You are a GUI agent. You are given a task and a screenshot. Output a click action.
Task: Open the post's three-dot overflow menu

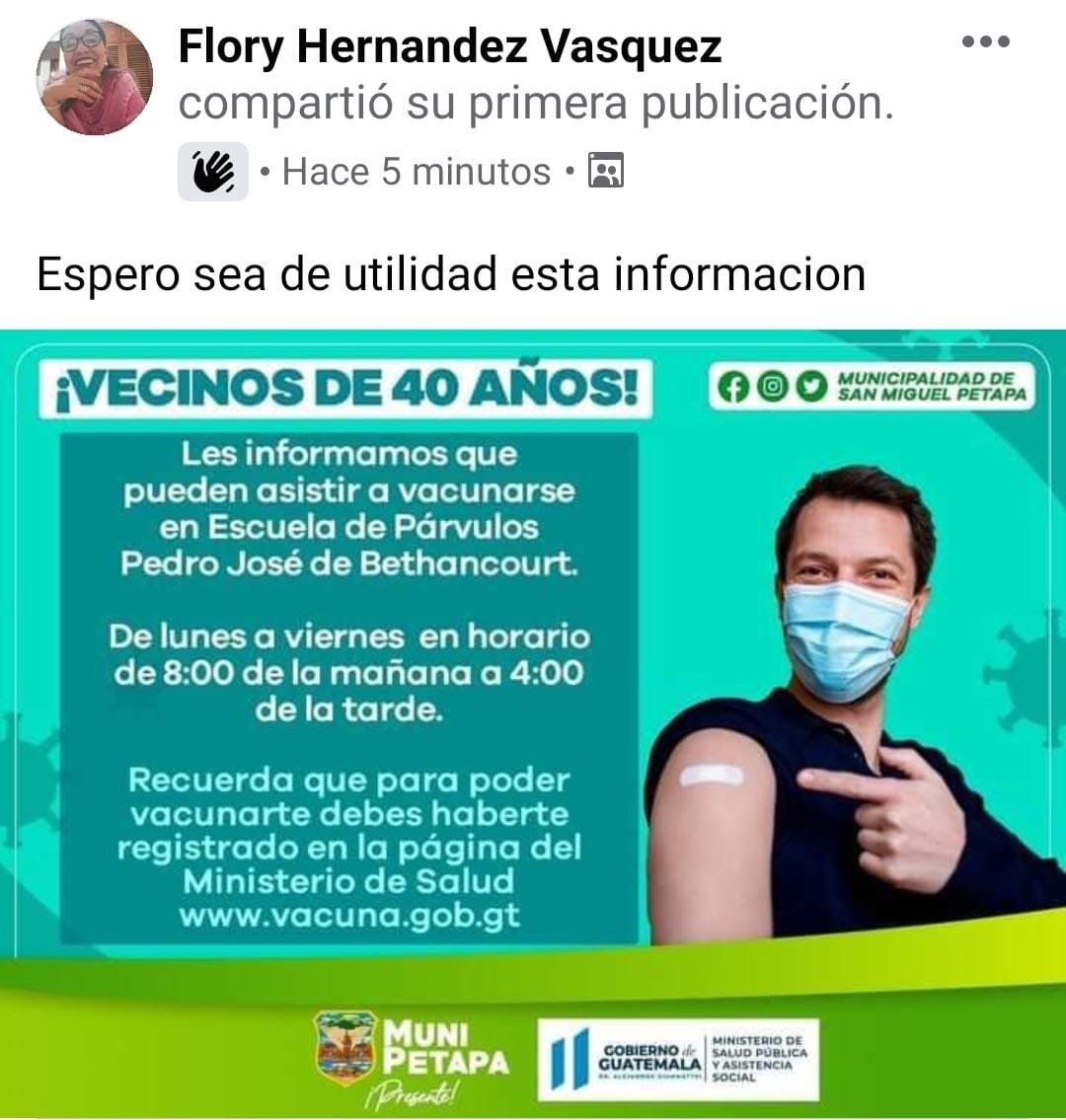tap(985, 42)
